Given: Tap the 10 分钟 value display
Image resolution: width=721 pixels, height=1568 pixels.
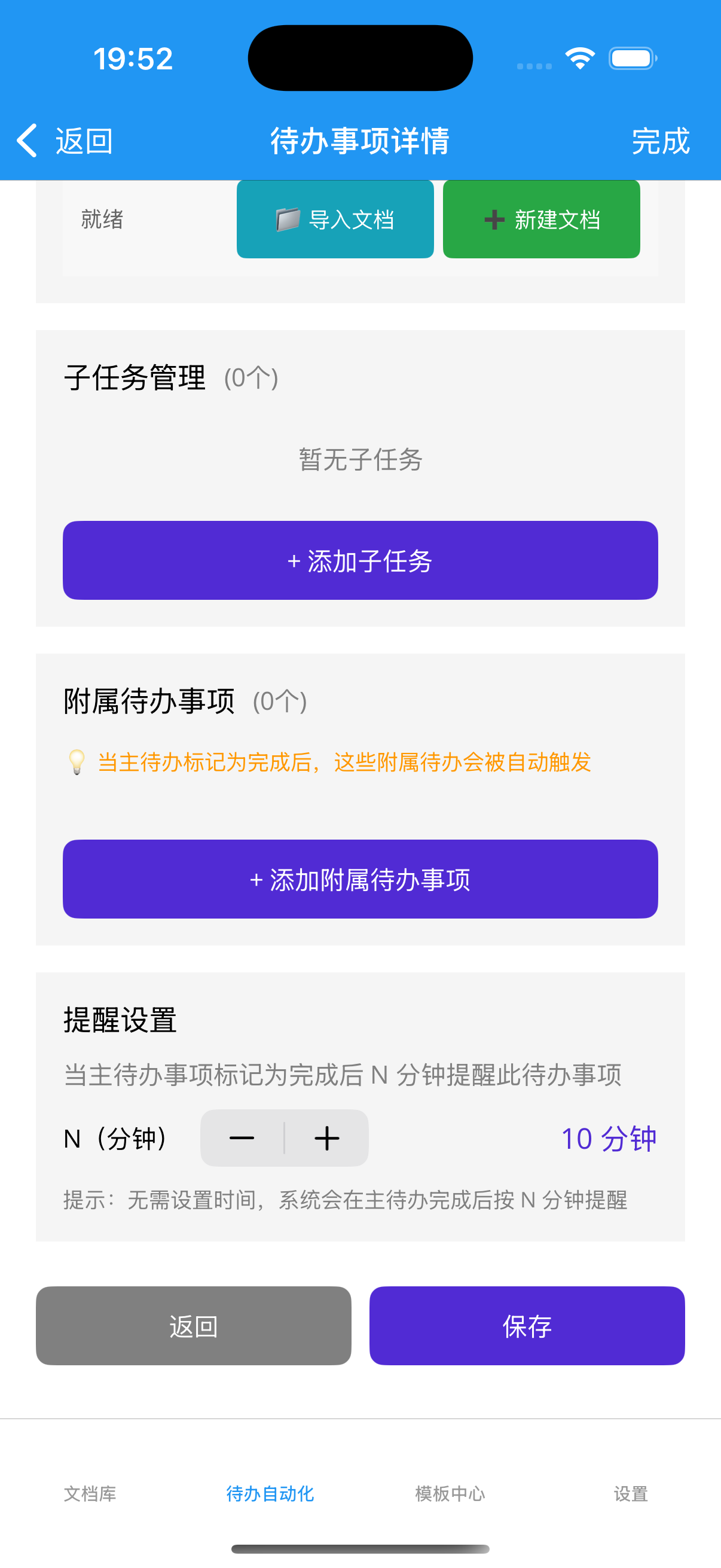Looking at the screenshot, I should pyautogui.click(x=609, y=1137).
